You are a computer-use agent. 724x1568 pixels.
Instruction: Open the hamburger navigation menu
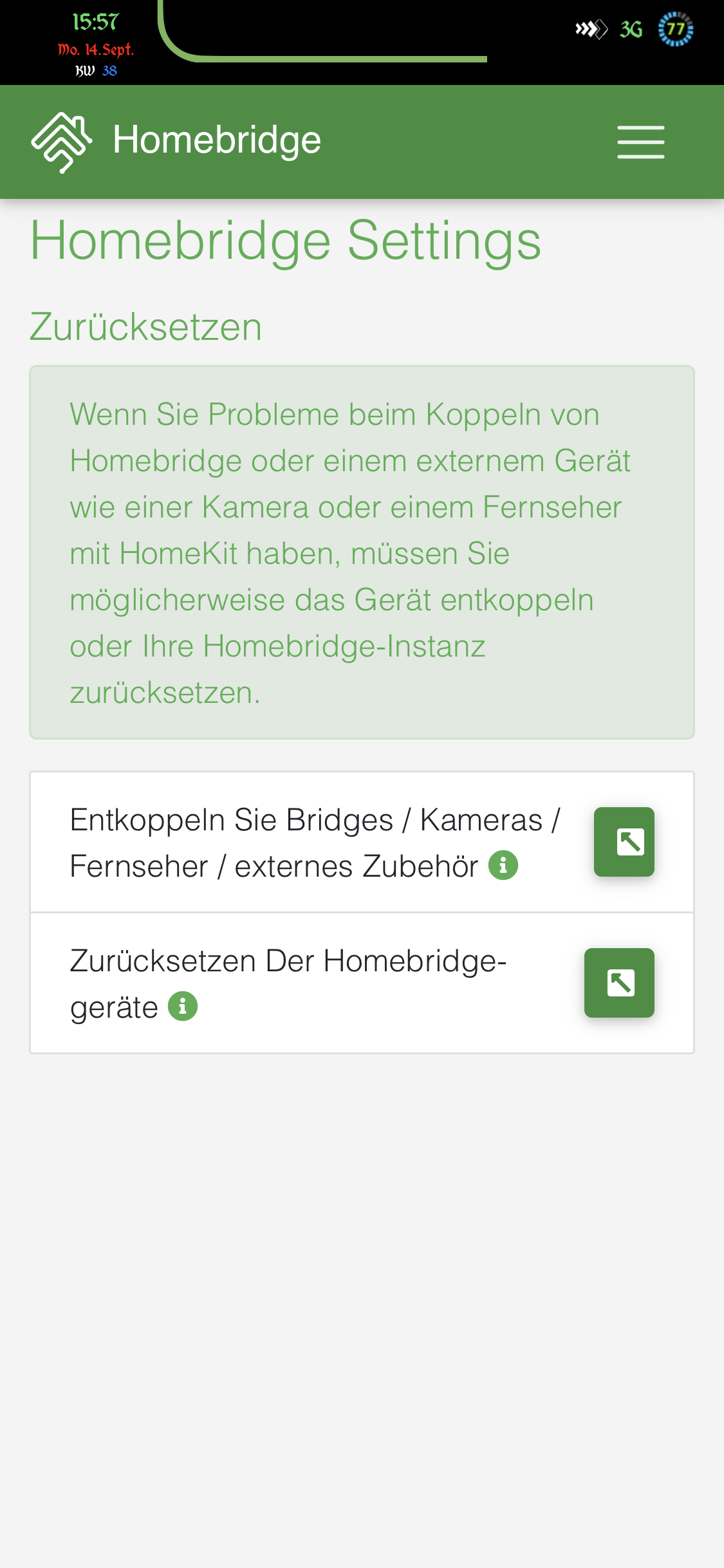(x=640, y=142)
